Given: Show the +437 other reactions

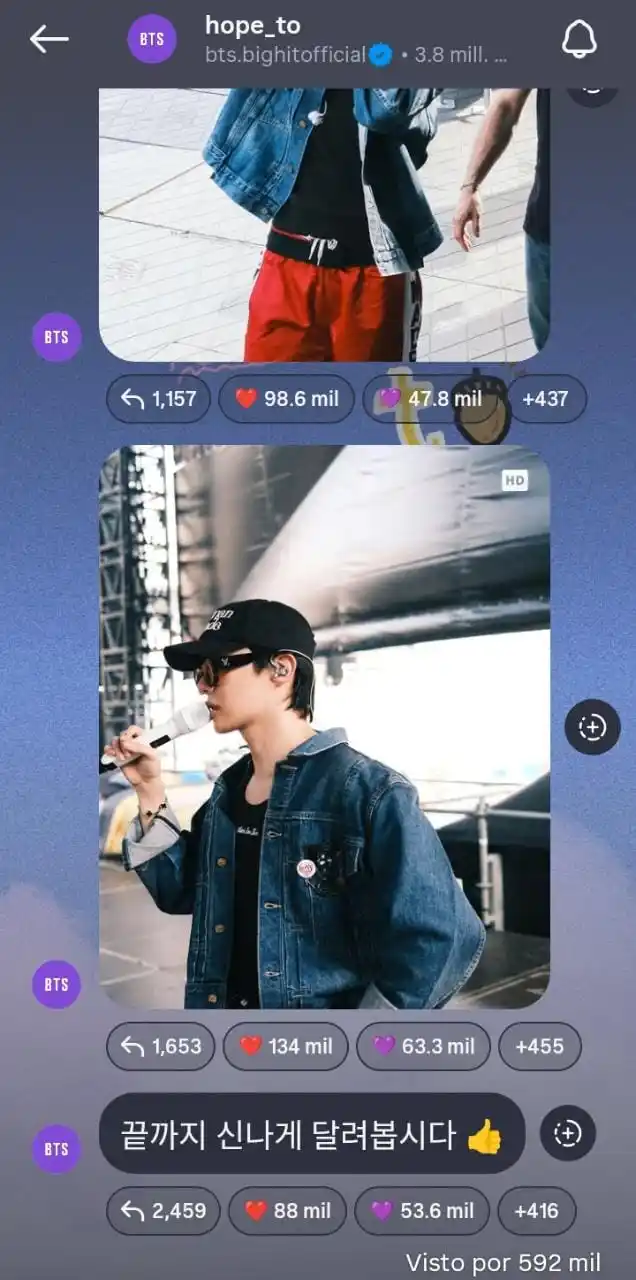Looking at the screenshot, I should click(545, 398).
